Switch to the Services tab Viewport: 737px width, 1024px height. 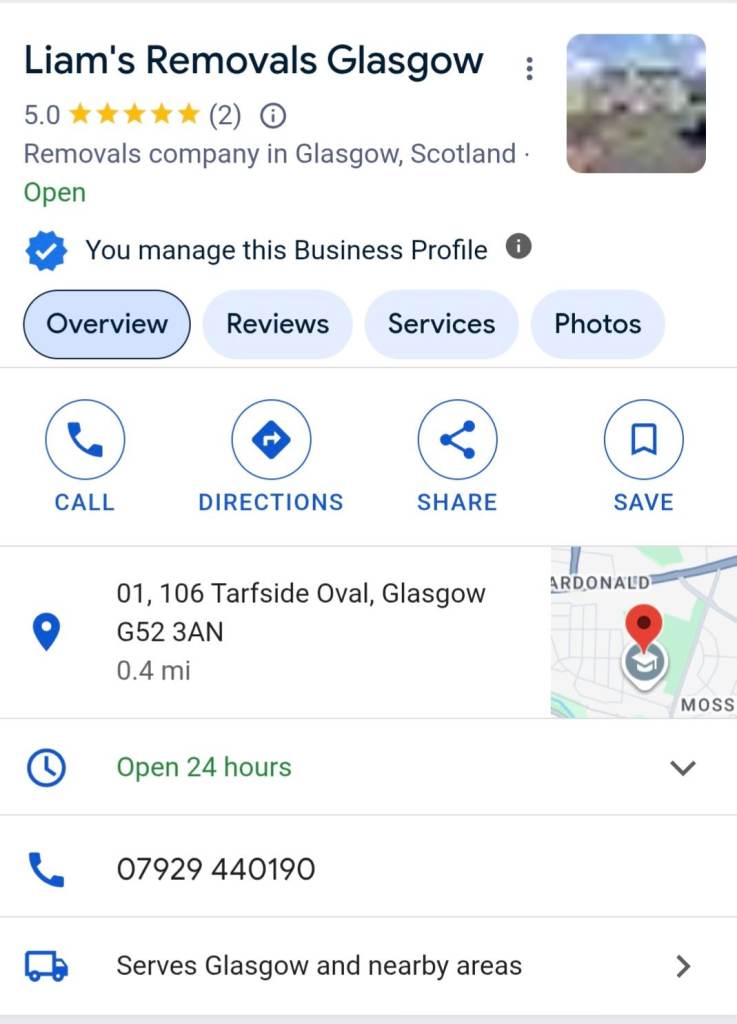pos(441,324)
